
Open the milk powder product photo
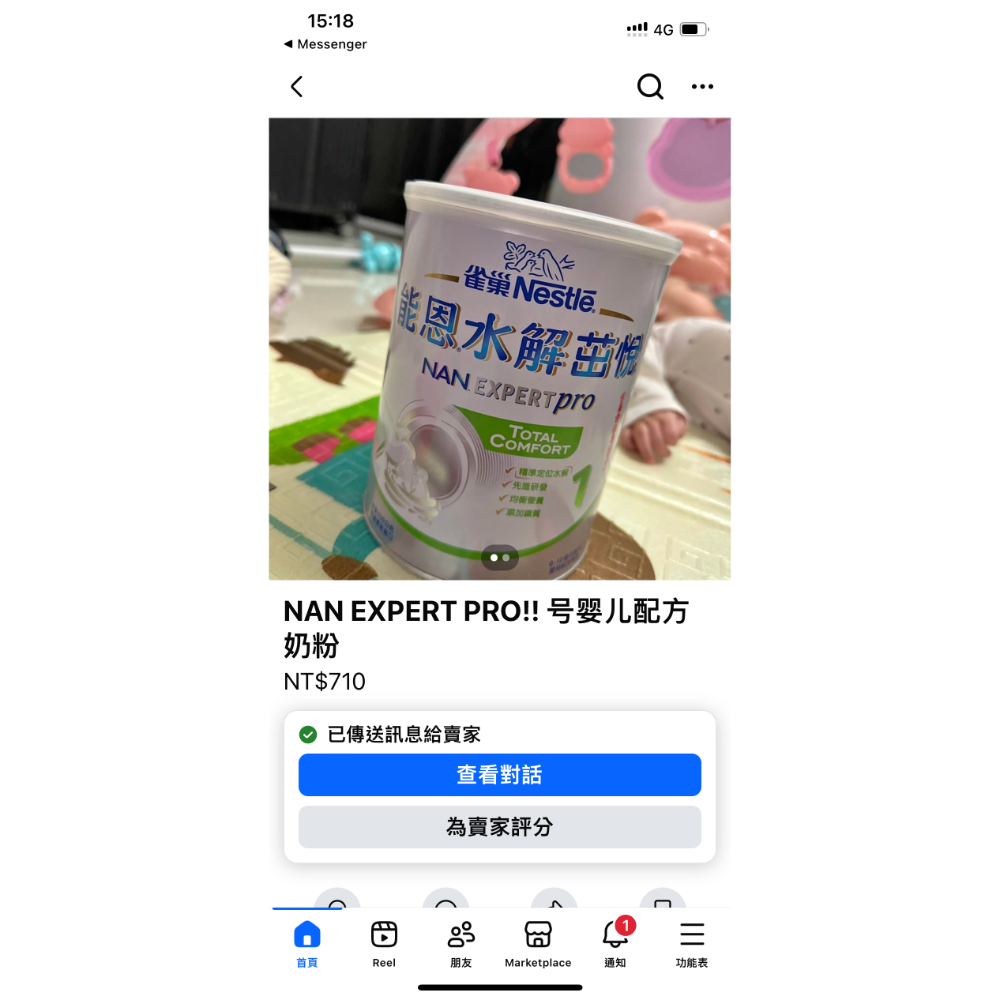coord(499,348)
